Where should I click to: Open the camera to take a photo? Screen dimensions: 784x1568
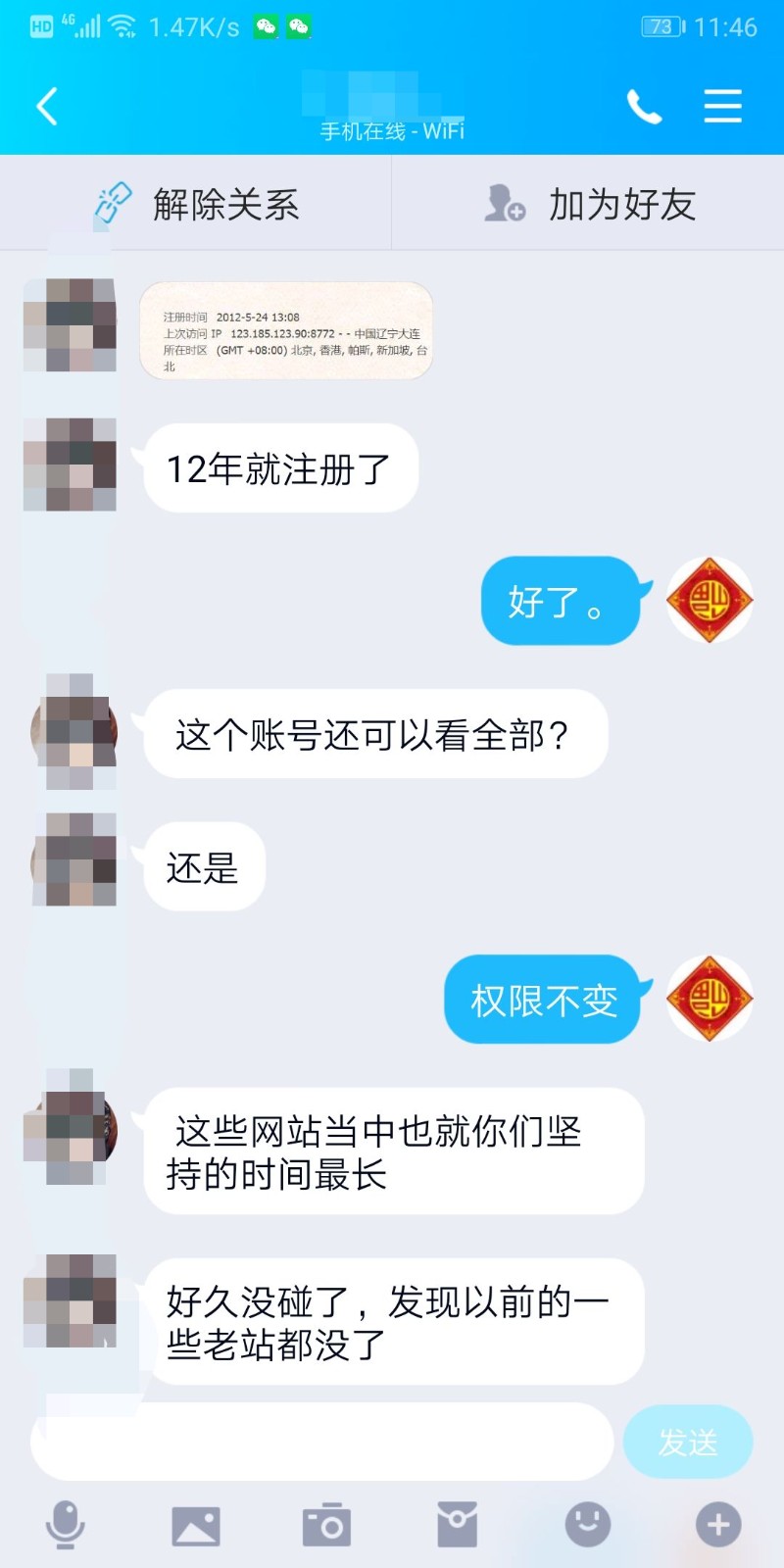326,1525
